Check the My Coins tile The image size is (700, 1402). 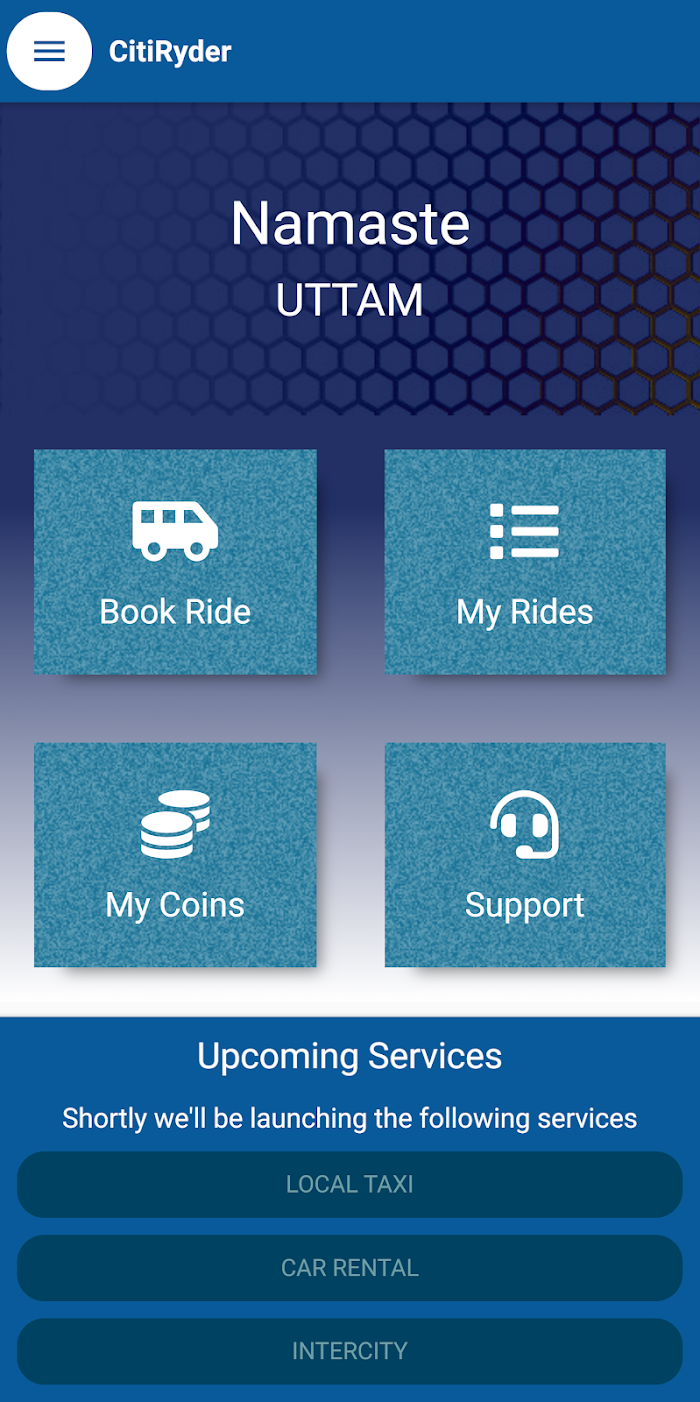pyautogui.click(x=175, y=855)
